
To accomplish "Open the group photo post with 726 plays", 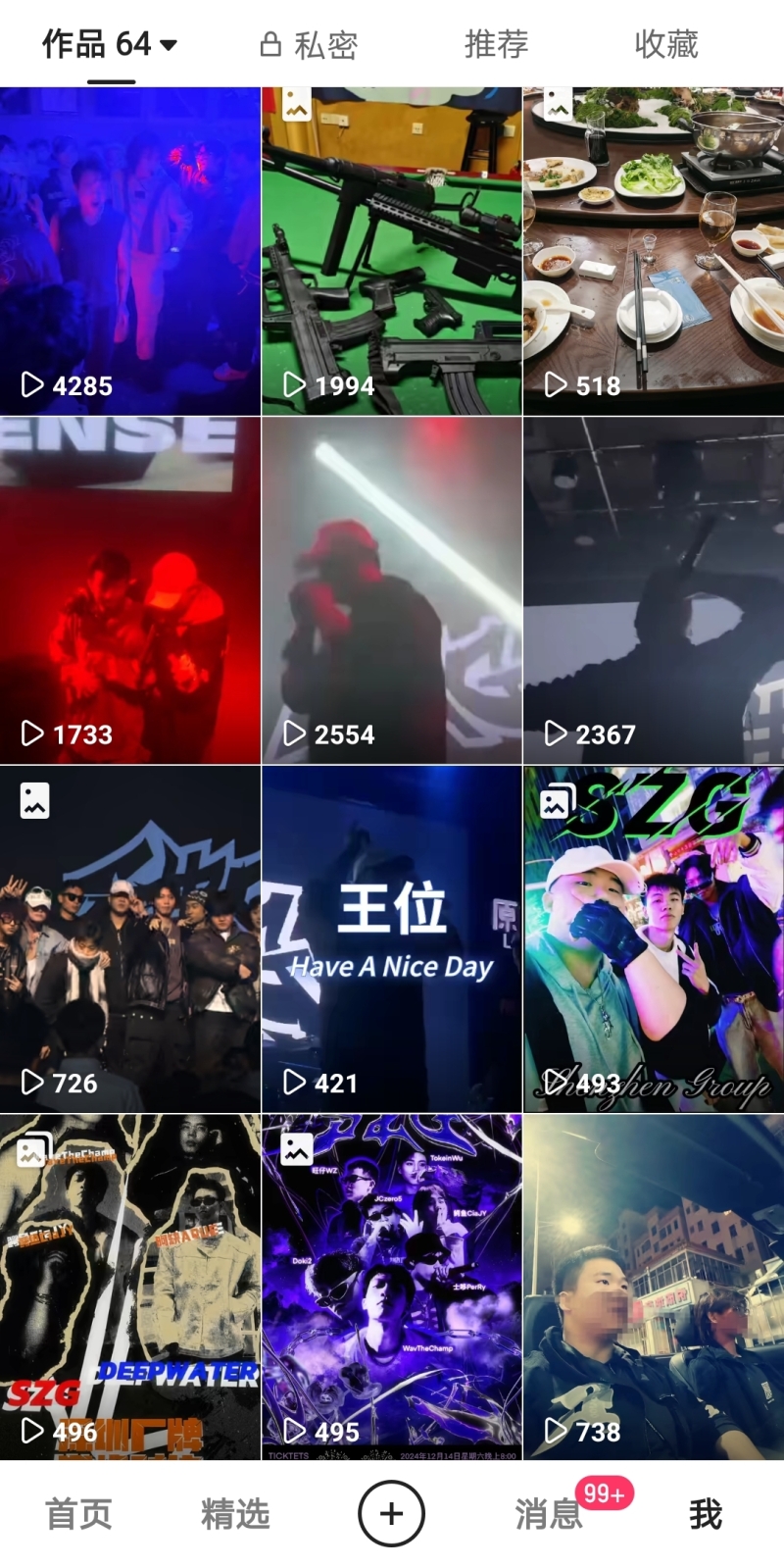I will 129,938.
